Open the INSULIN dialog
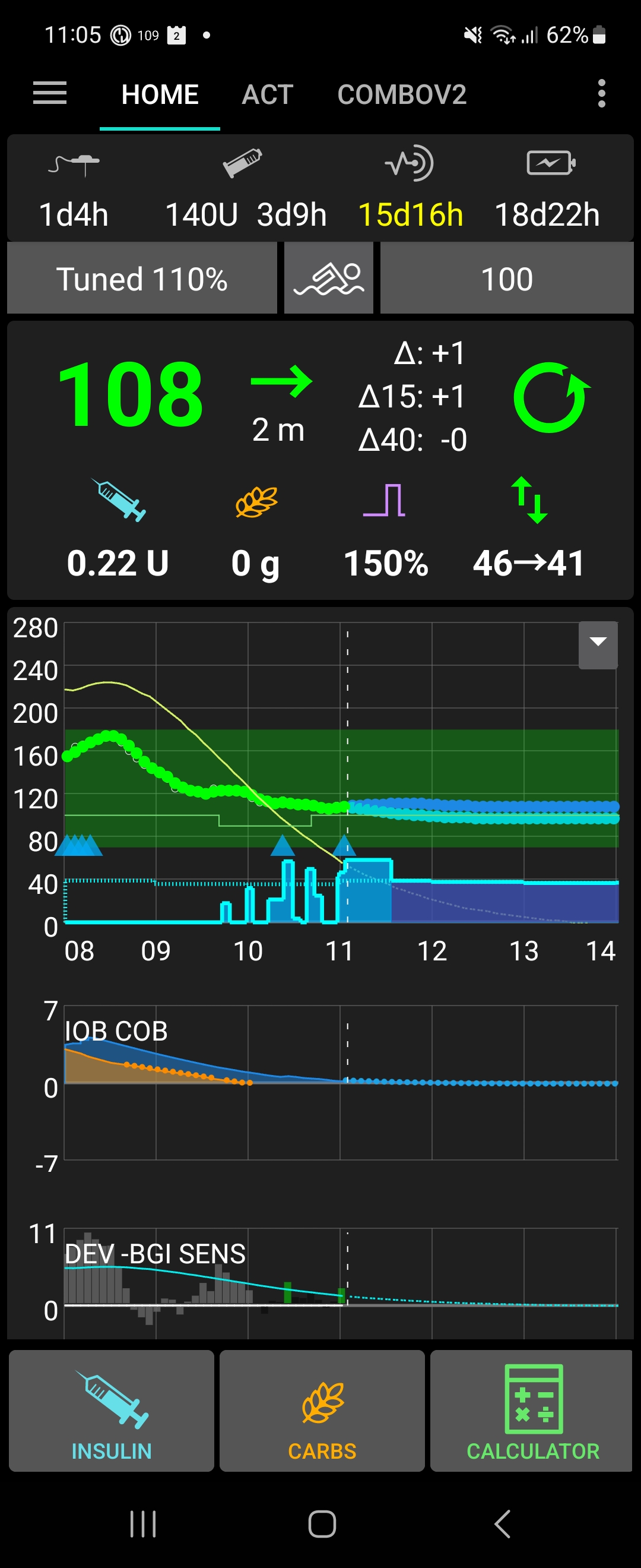 pyautogui.click(x=112, y=1411)
